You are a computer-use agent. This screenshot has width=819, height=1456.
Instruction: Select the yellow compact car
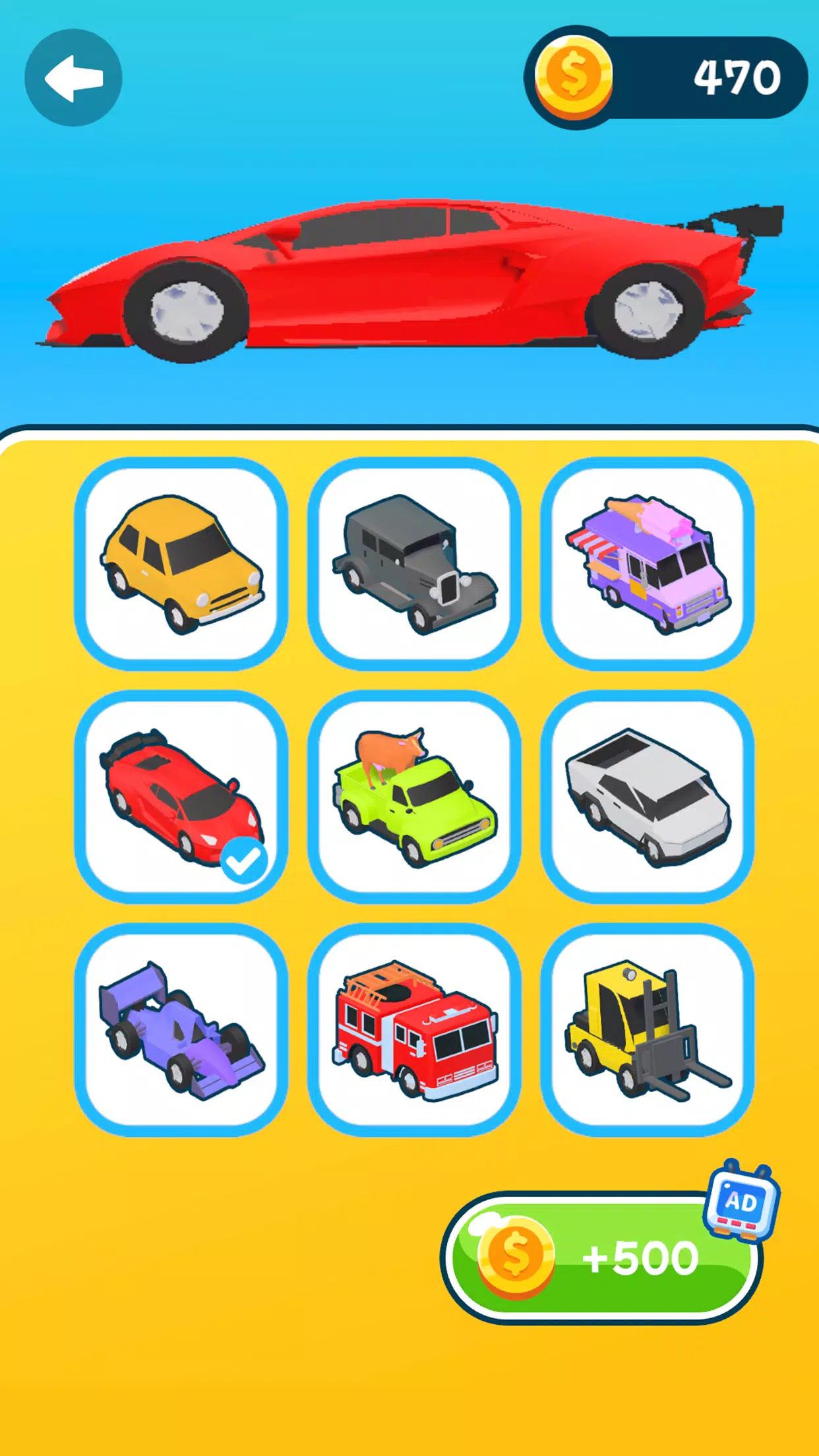(181, 564)
